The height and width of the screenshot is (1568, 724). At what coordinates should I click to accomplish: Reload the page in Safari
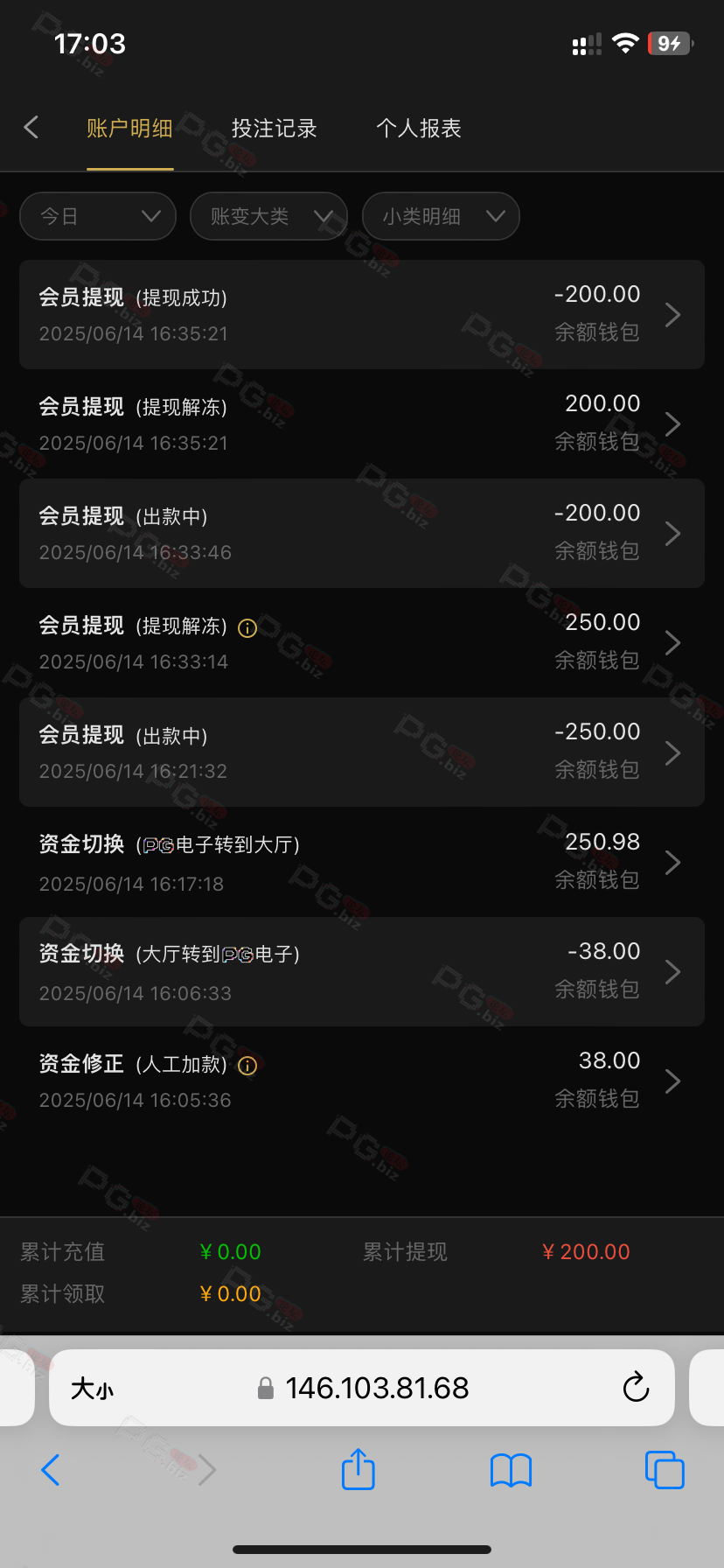[x=636, y=1387]
